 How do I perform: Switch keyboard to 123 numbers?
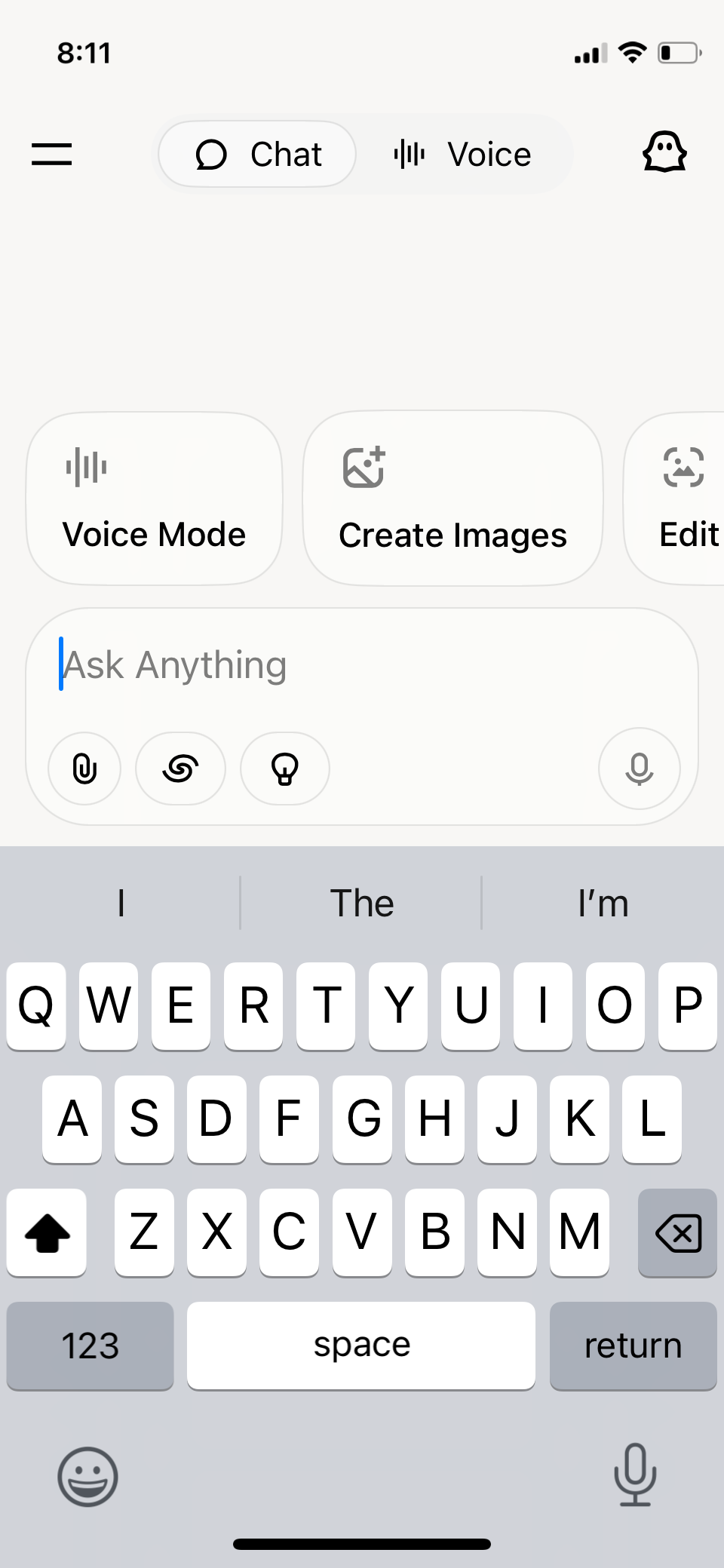90,1346
